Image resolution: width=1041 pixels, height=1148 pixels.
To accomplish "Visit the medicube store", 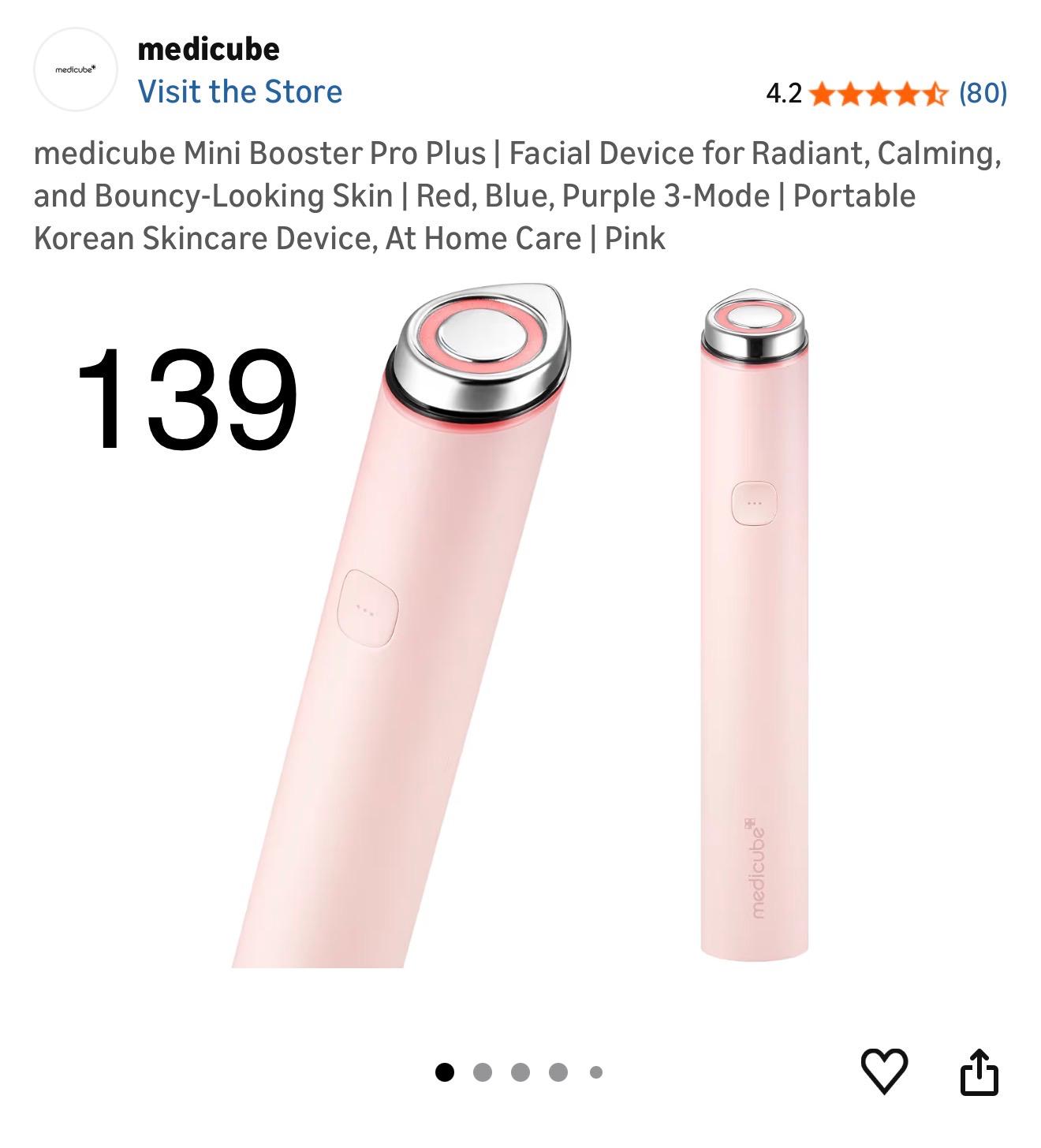I will tap(240, 91).
